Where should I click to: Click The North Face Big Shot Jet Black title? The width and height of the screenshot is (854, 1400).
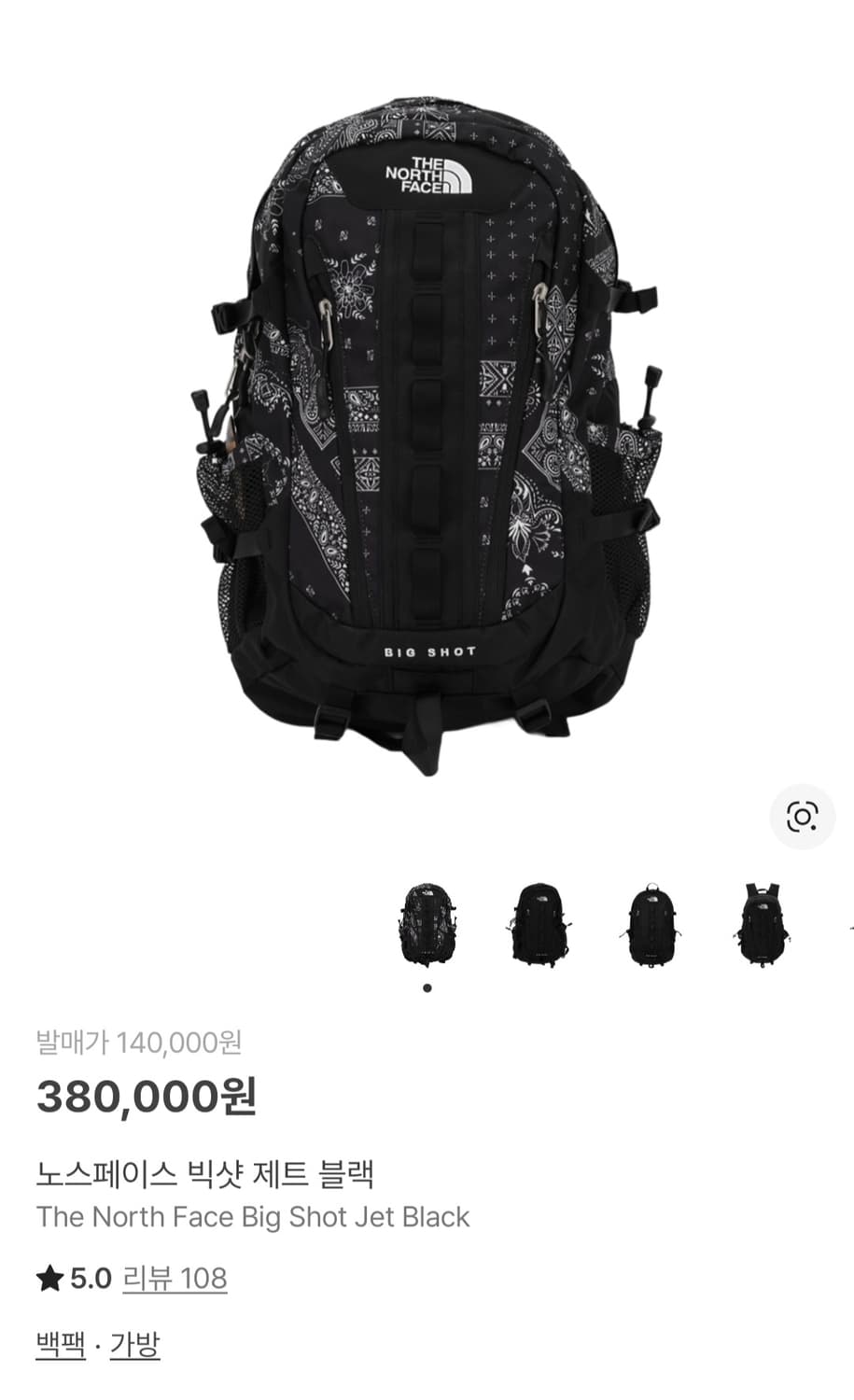(253, 1216)
